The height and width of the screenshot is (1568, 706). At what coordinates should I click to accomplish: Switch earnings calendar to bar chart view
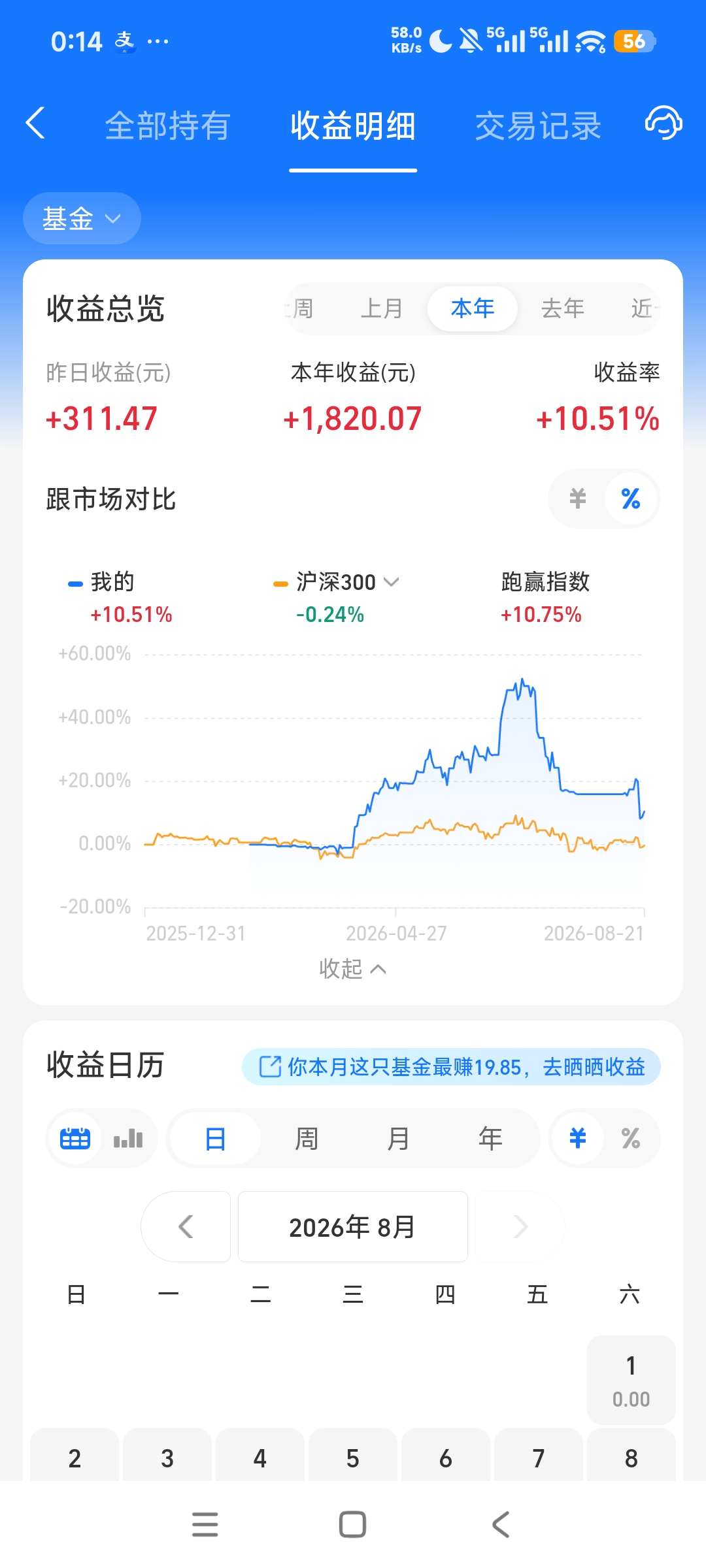point(128,1139)
